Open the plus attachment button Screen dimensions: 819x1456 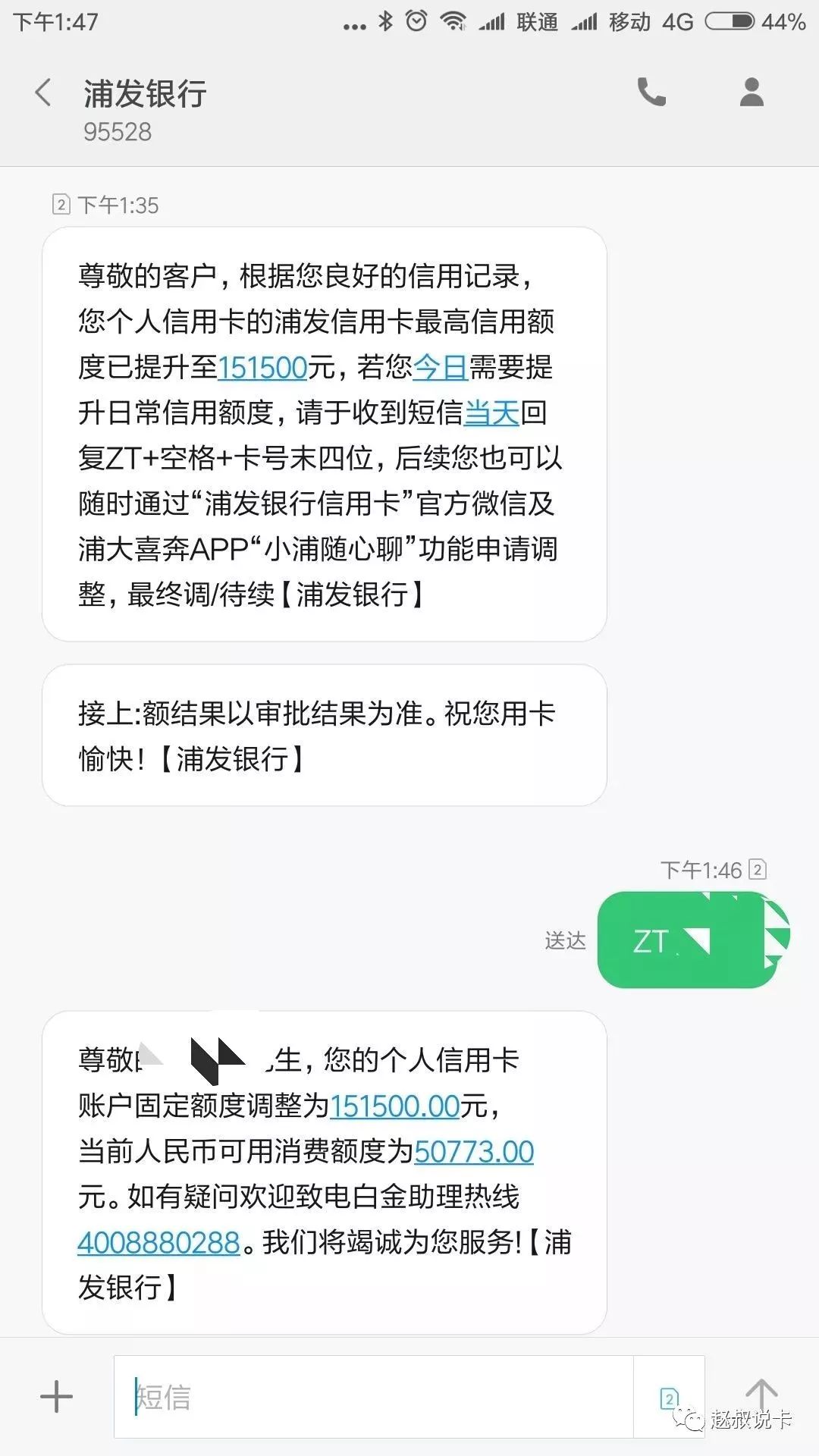point(56,1397)
